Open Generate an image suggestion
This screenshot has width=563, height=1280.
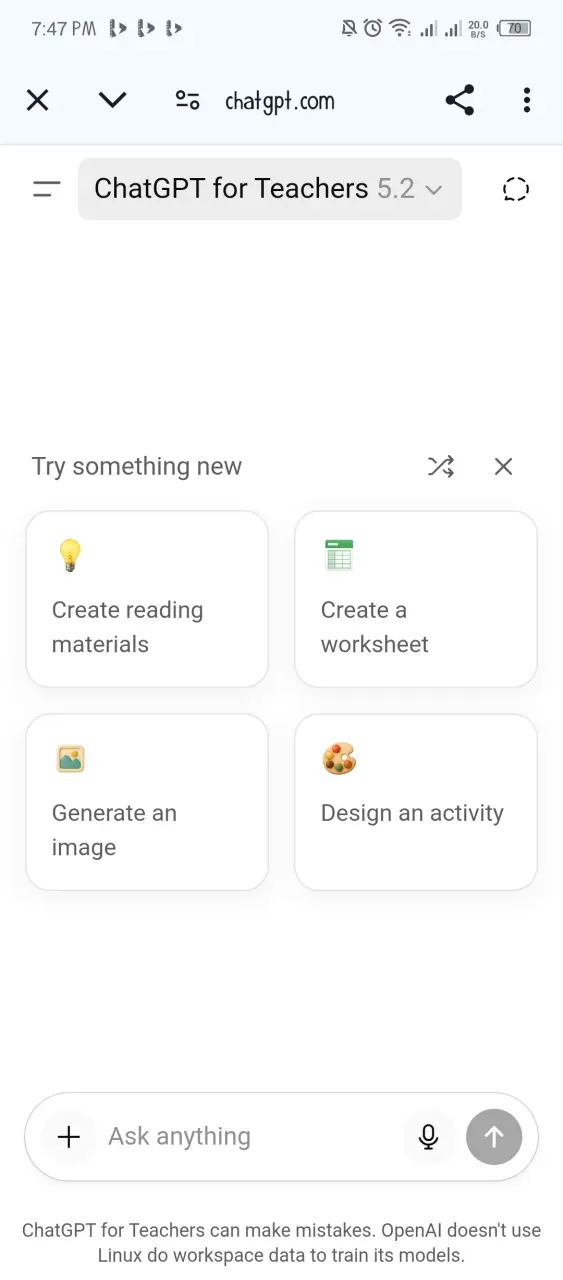(147, 802)
